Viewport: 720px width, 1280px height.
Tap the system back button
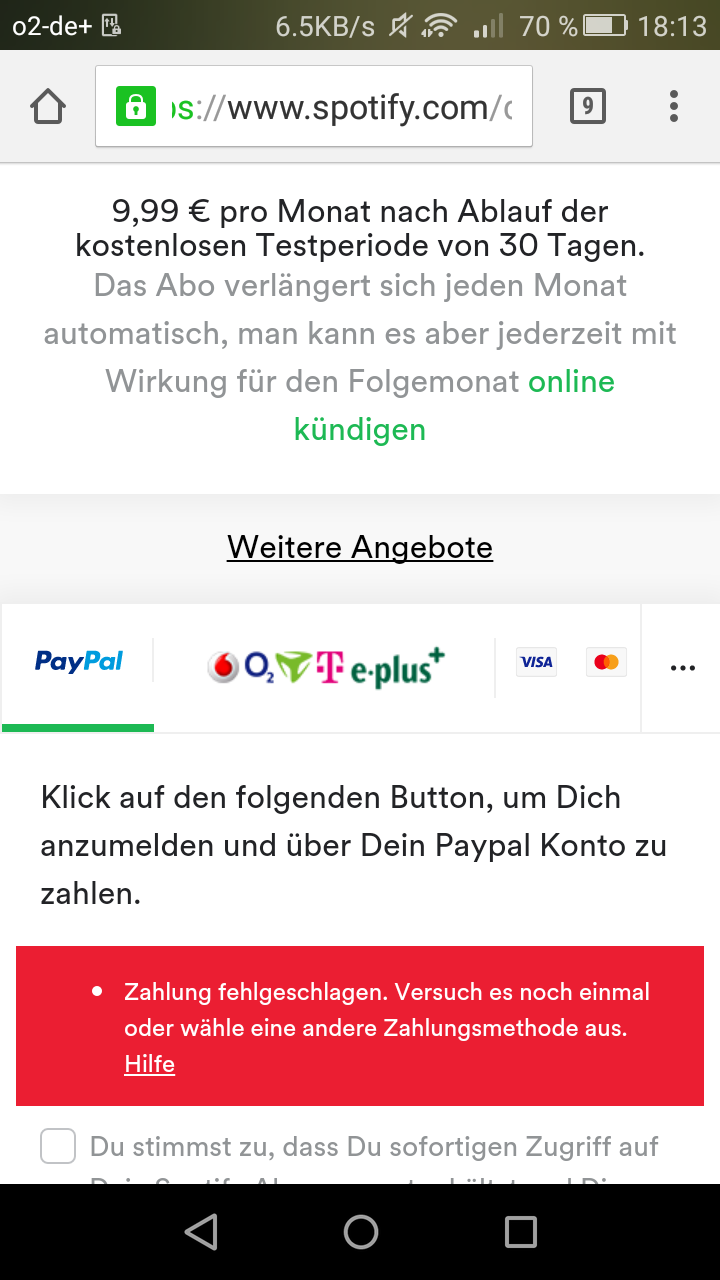point(201,1232)
